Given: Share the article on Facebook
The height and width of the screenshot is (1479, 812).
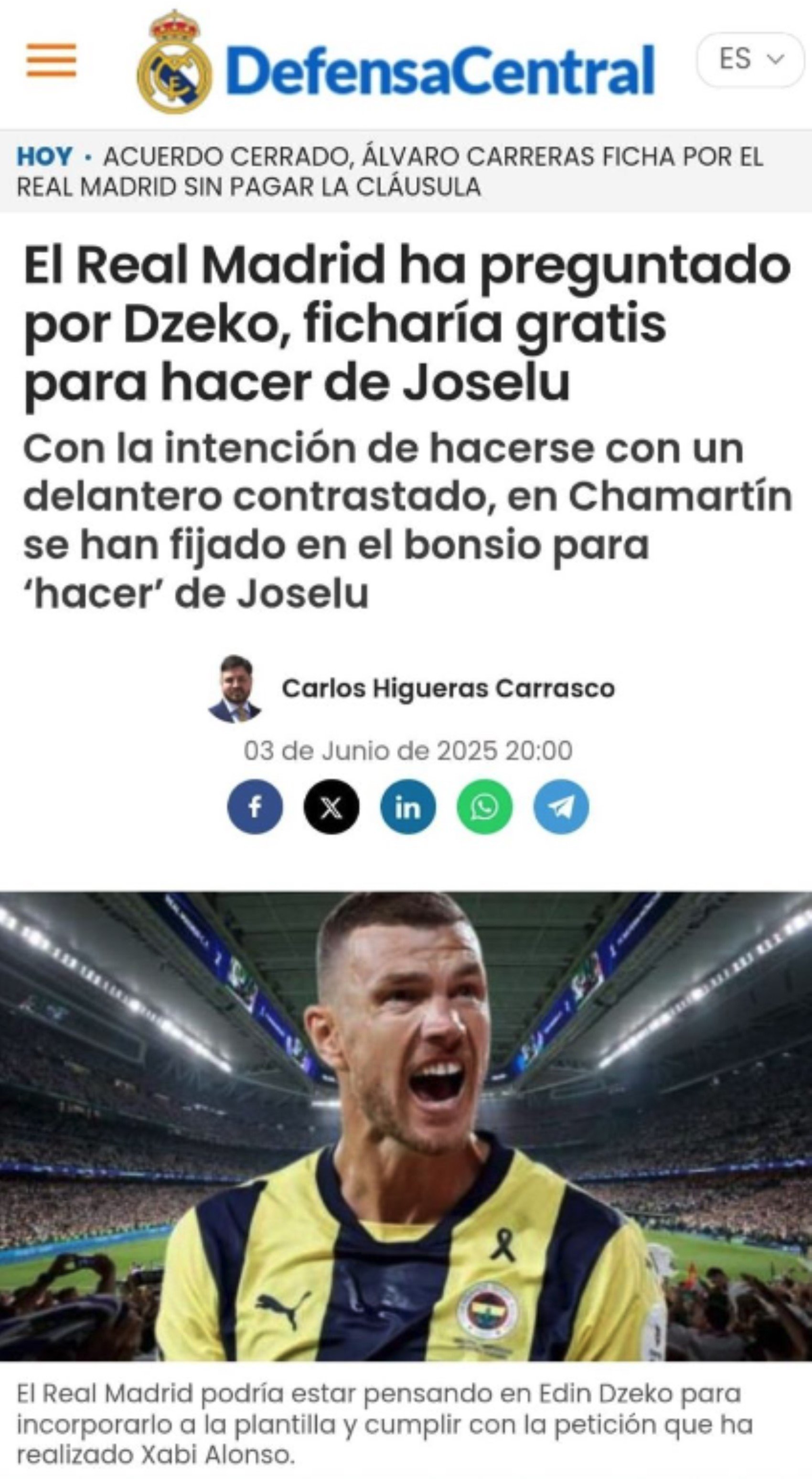Looking at the screenshot, I should point(255,807).
